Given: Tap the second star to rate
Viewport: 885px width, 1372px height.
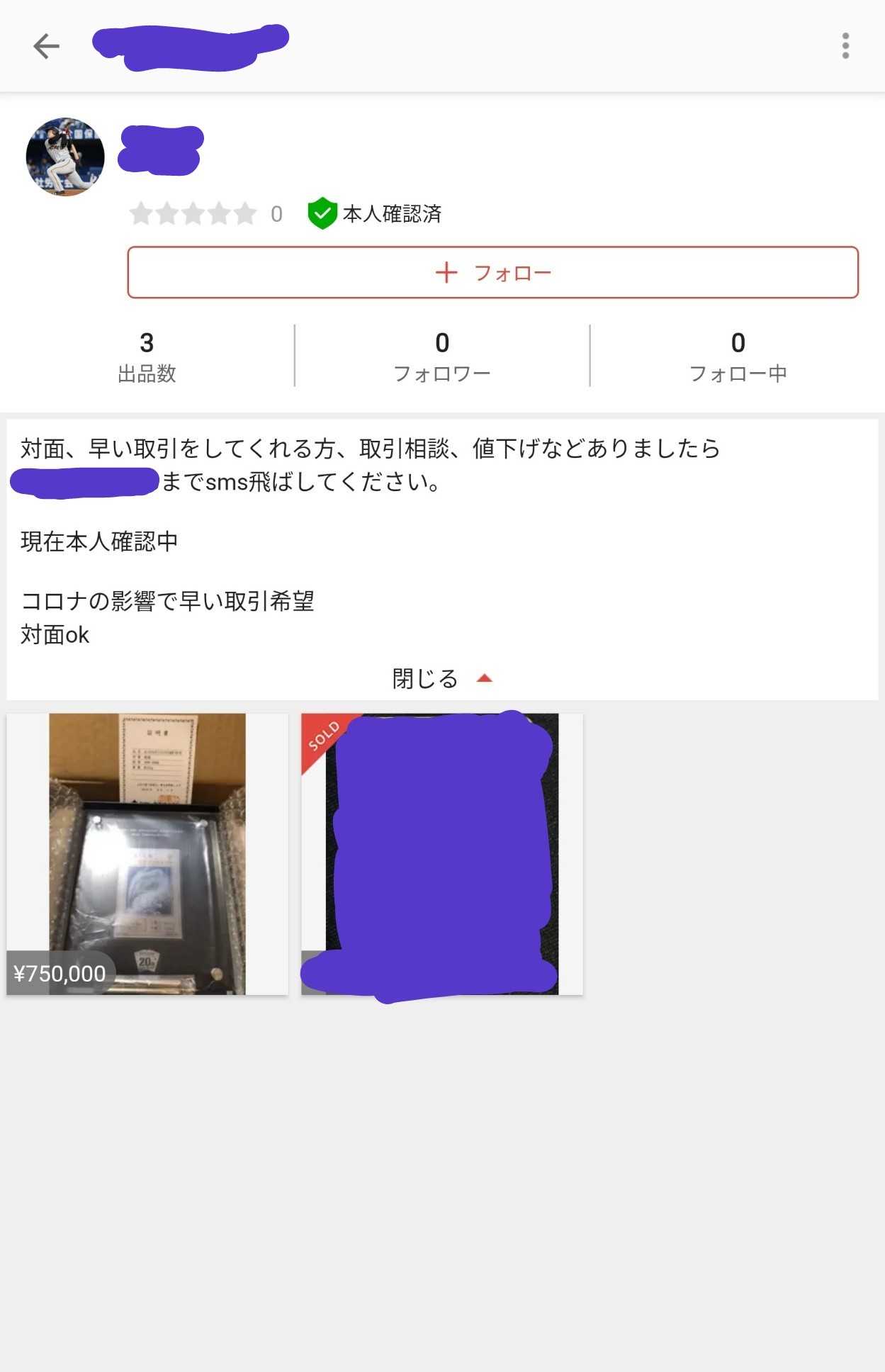Looking at the screenshot, I should point(166,214).
